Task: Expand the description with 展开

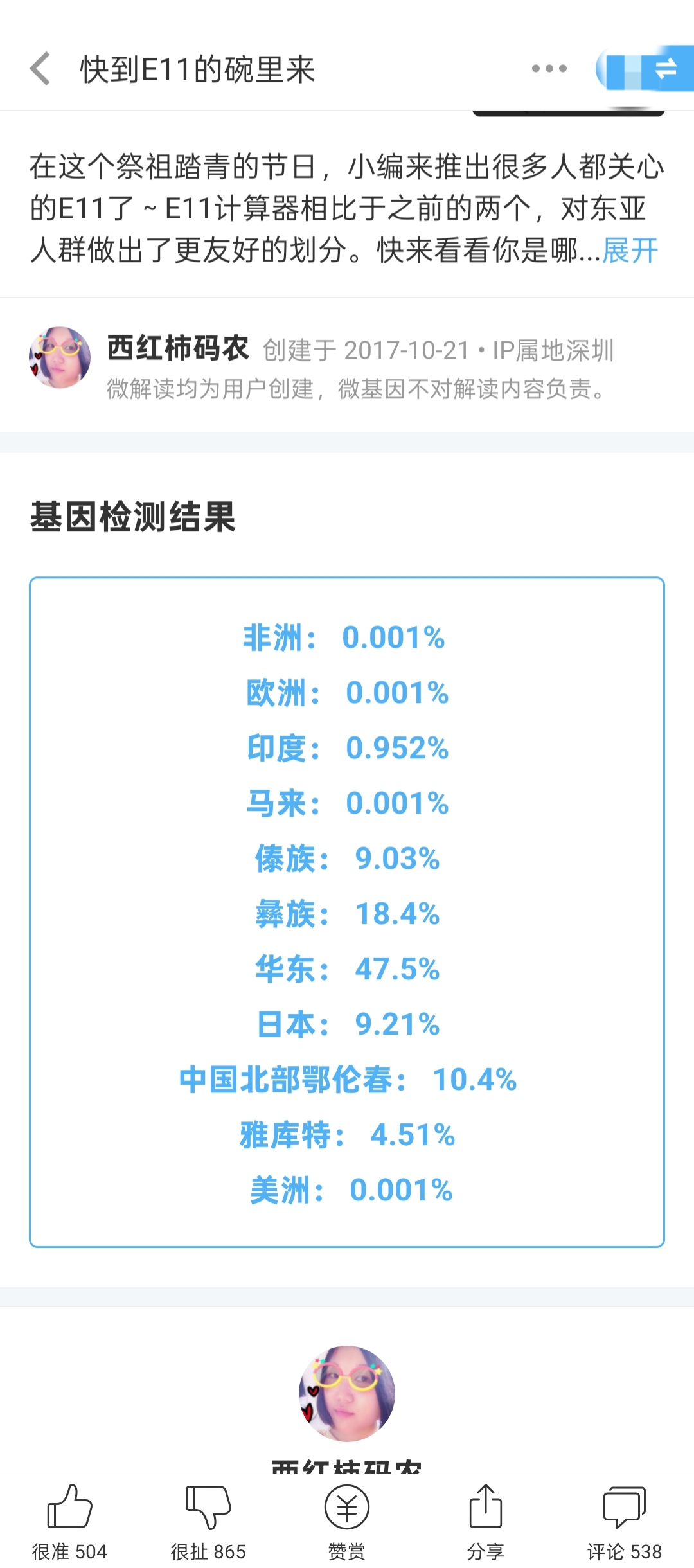Action: 630,251
